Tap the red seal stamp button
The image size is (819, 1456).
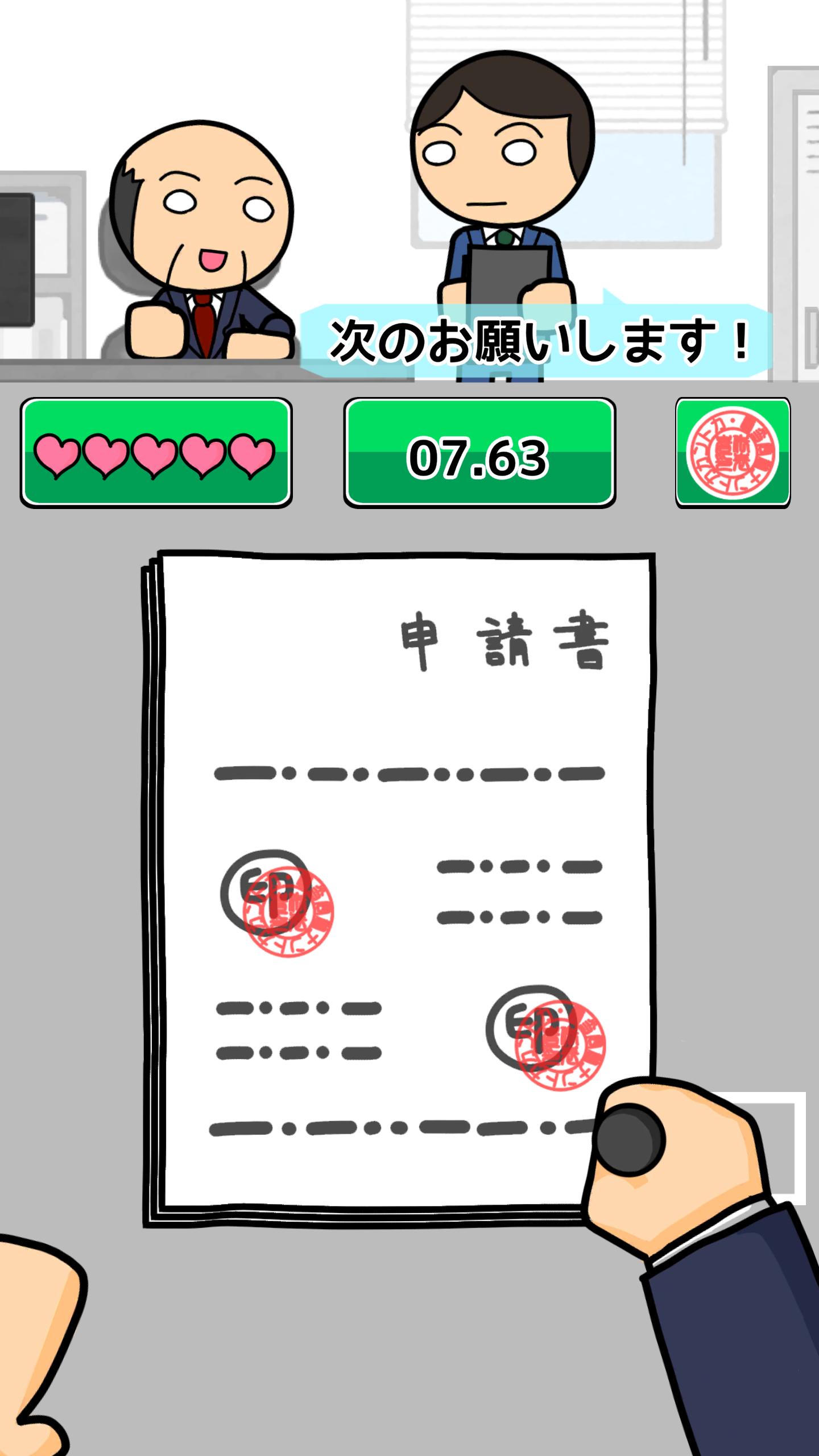click(x=733, y=452)
